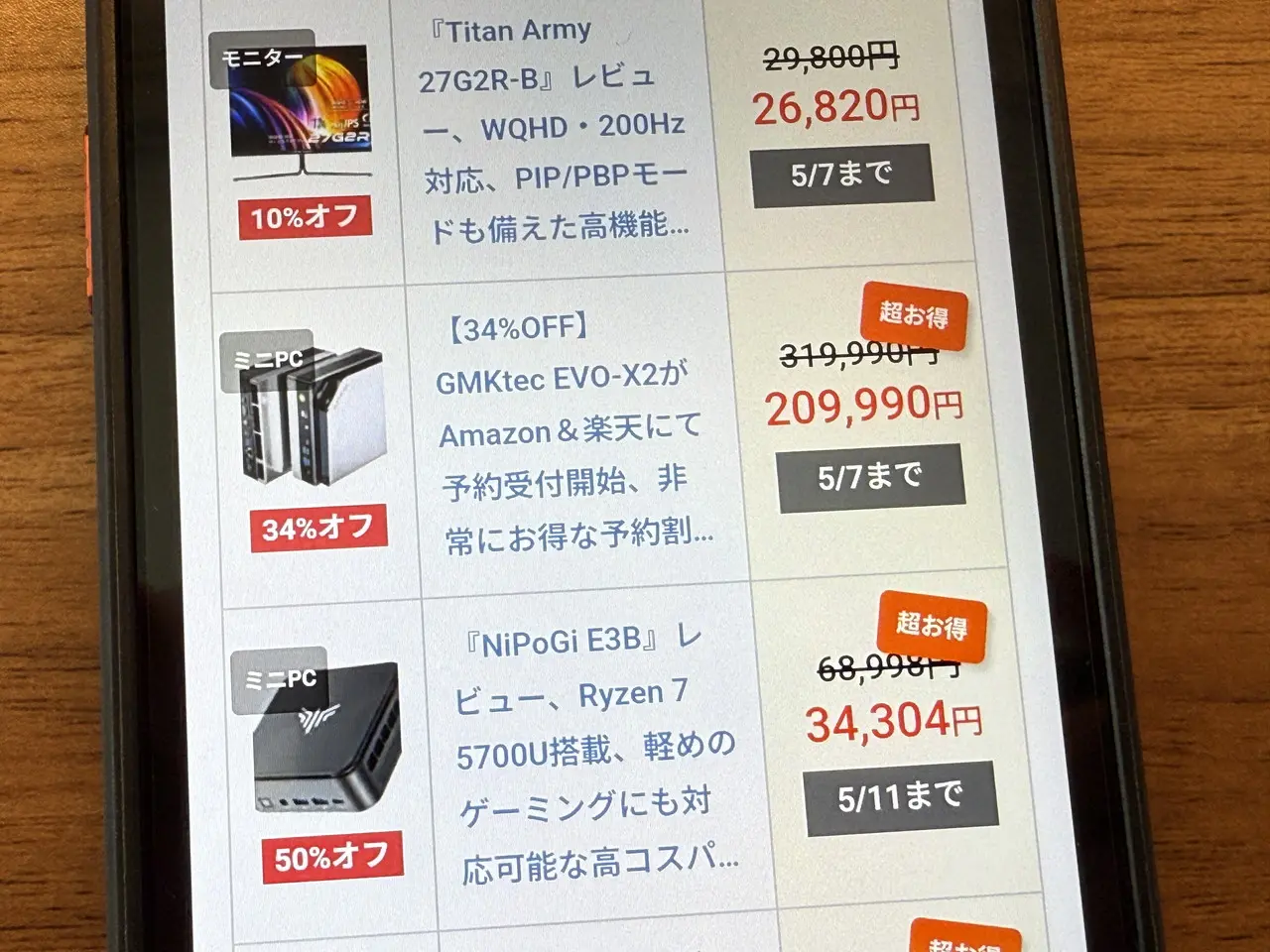Open the Titan Army 27G2R-B review link
The image size is (1270, 952).
coord(554,129)
